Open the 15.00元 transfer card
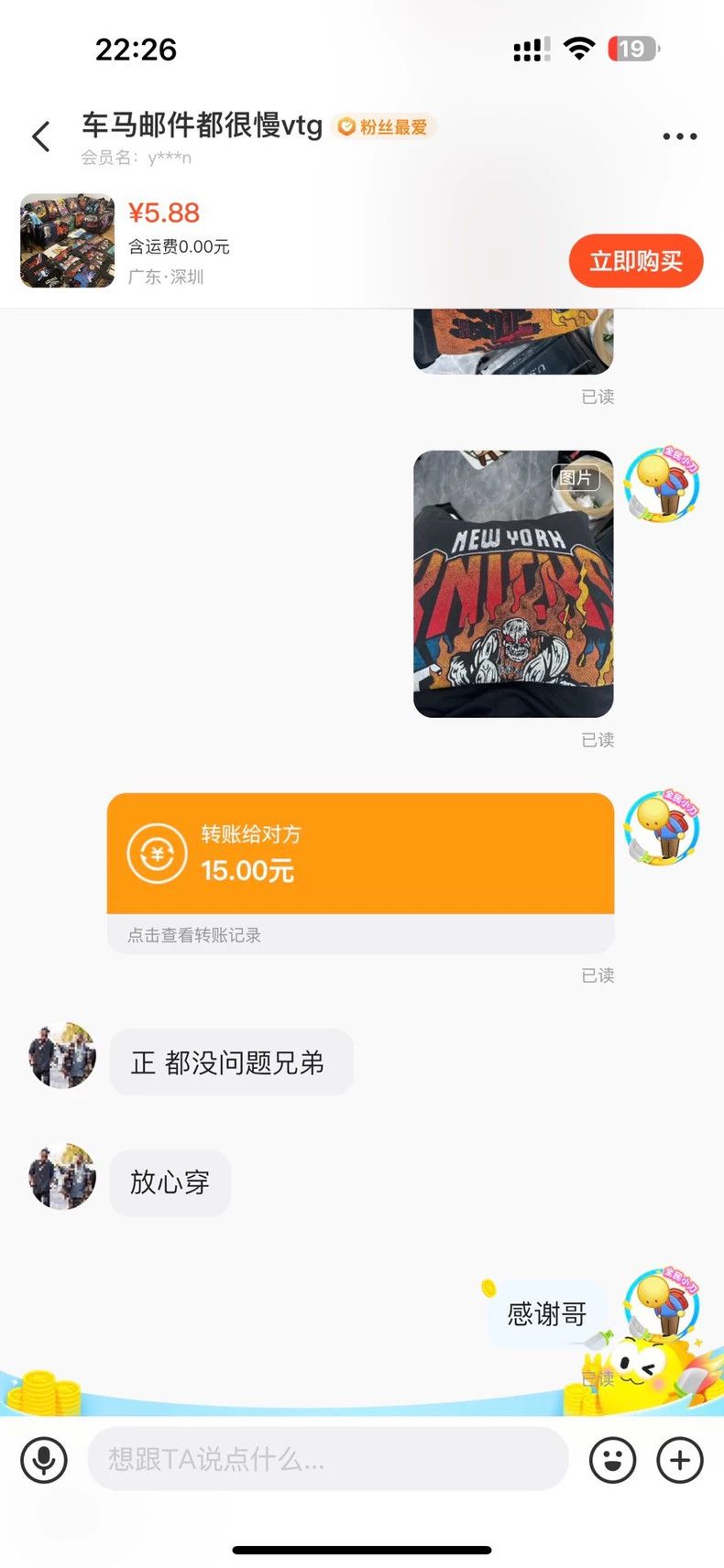The width and height of the screenshot is (724, 1568). (x=360, y=853)
